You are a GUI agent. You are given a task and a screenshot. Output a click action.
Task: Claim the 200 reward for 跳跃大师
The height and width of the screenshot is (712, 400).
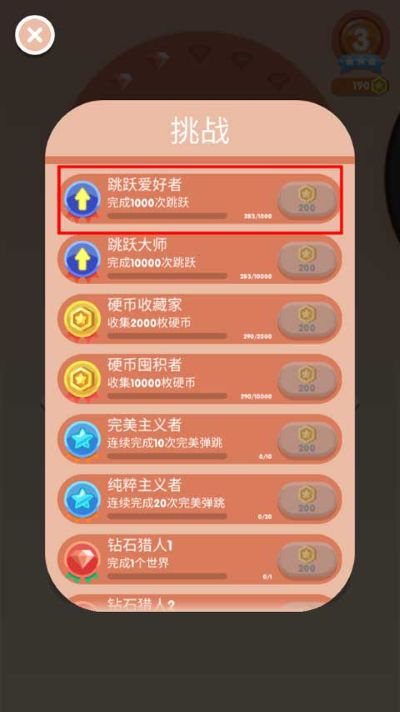pos(307,260)
